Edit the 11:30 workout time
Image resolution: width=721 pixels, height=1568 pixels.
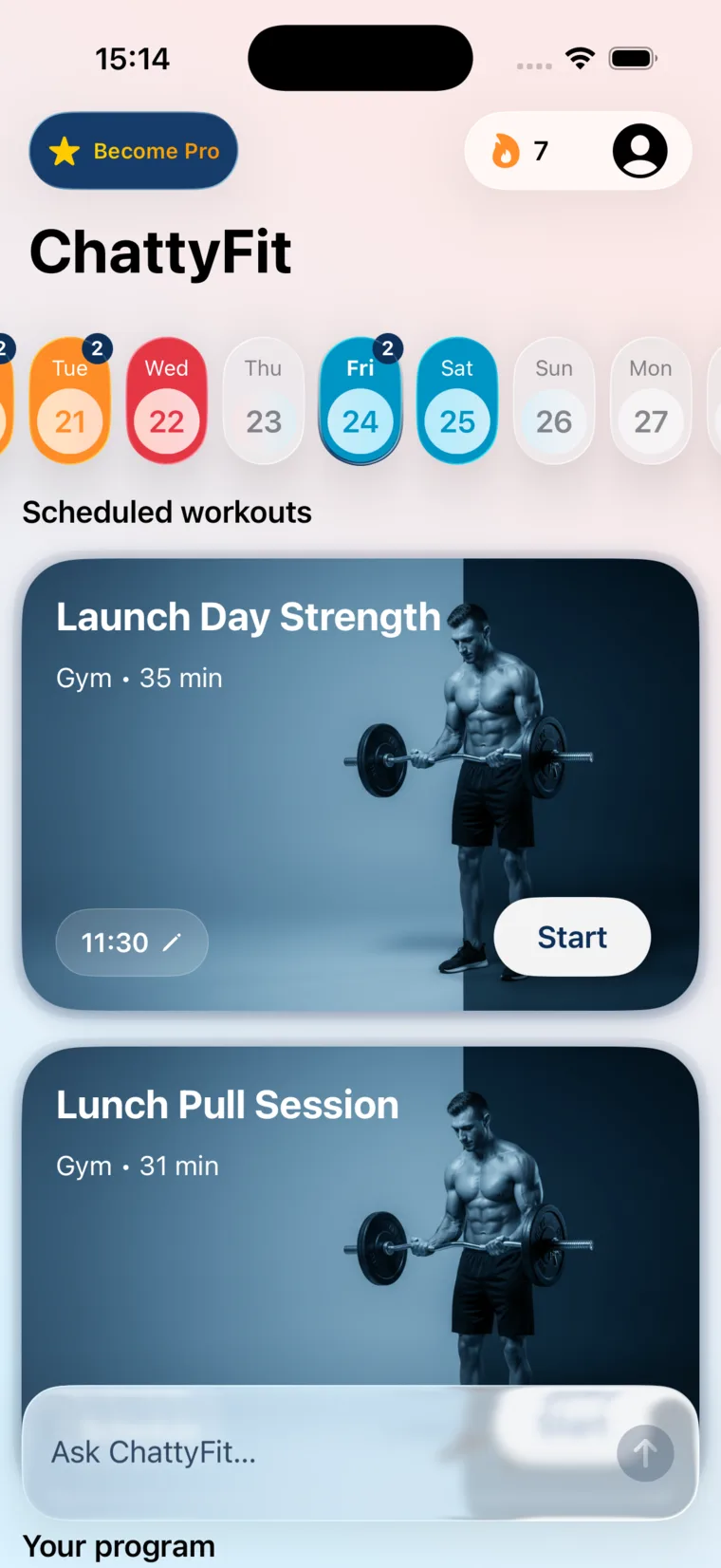click(x=132, y=943)
